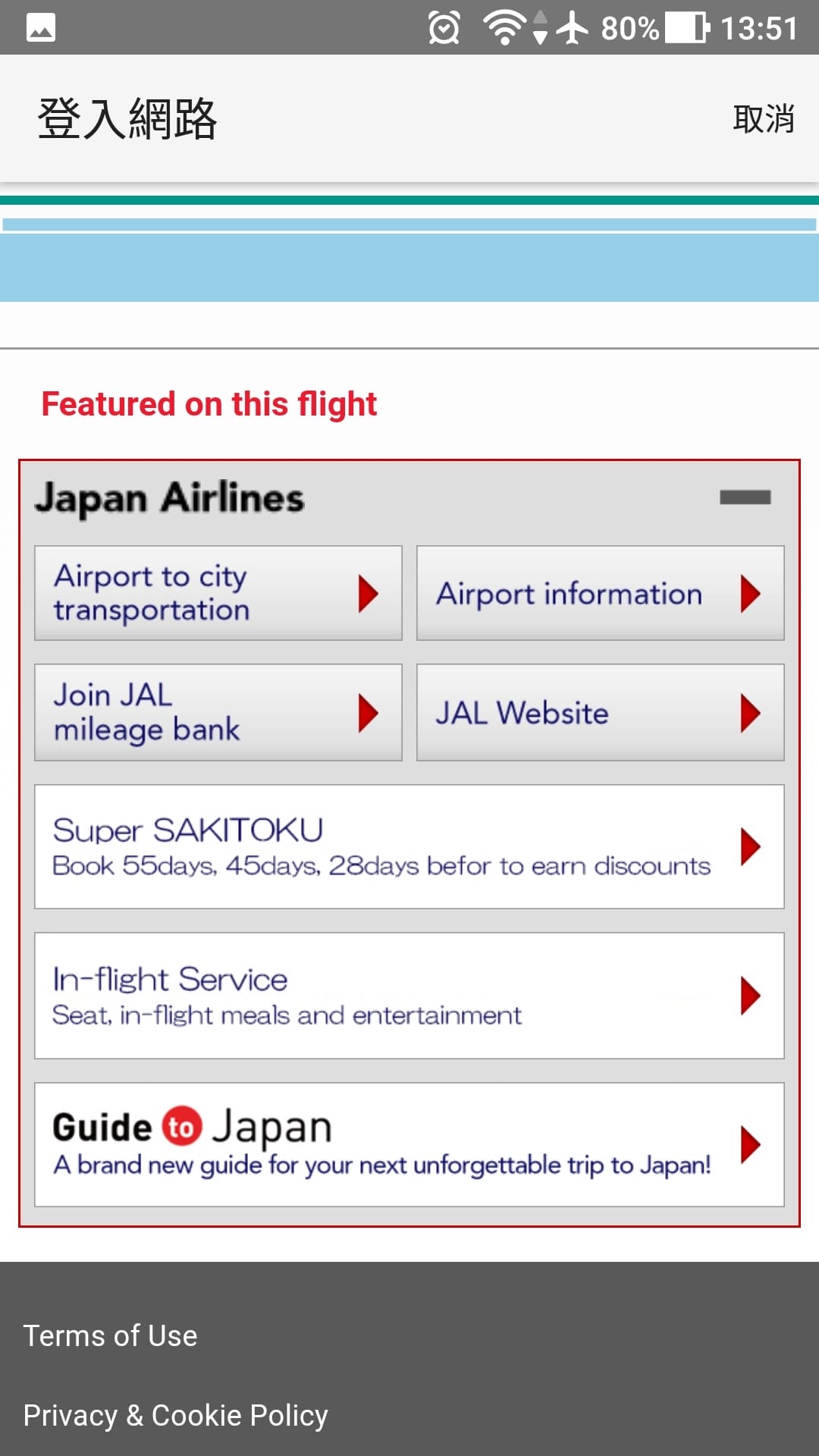Tap the alarm clock status icon
Screen dimensions: 819x1456
[x=444, y=28]
